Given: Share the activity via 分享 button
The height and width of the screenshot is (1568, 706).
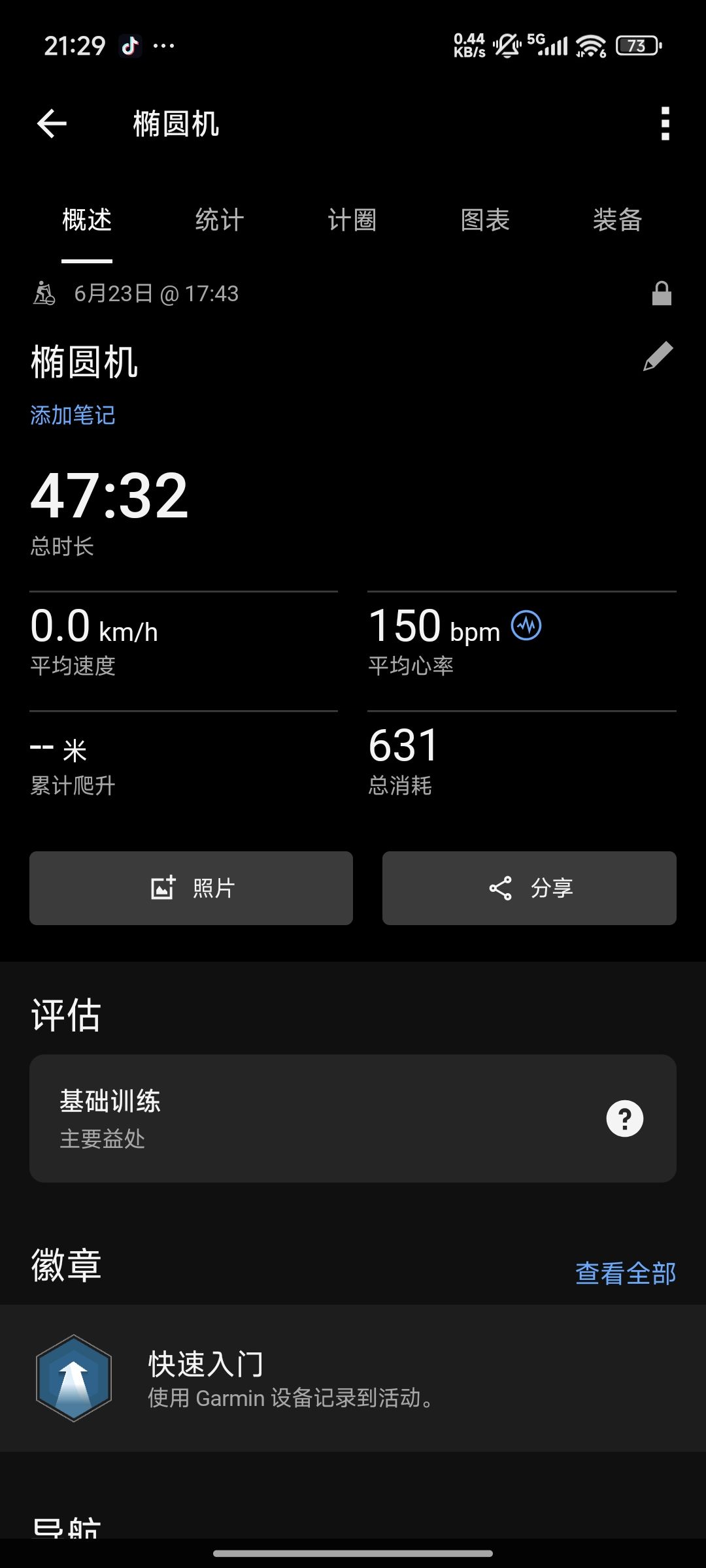Looking at the screenshot, I should (x=529, y=888).
